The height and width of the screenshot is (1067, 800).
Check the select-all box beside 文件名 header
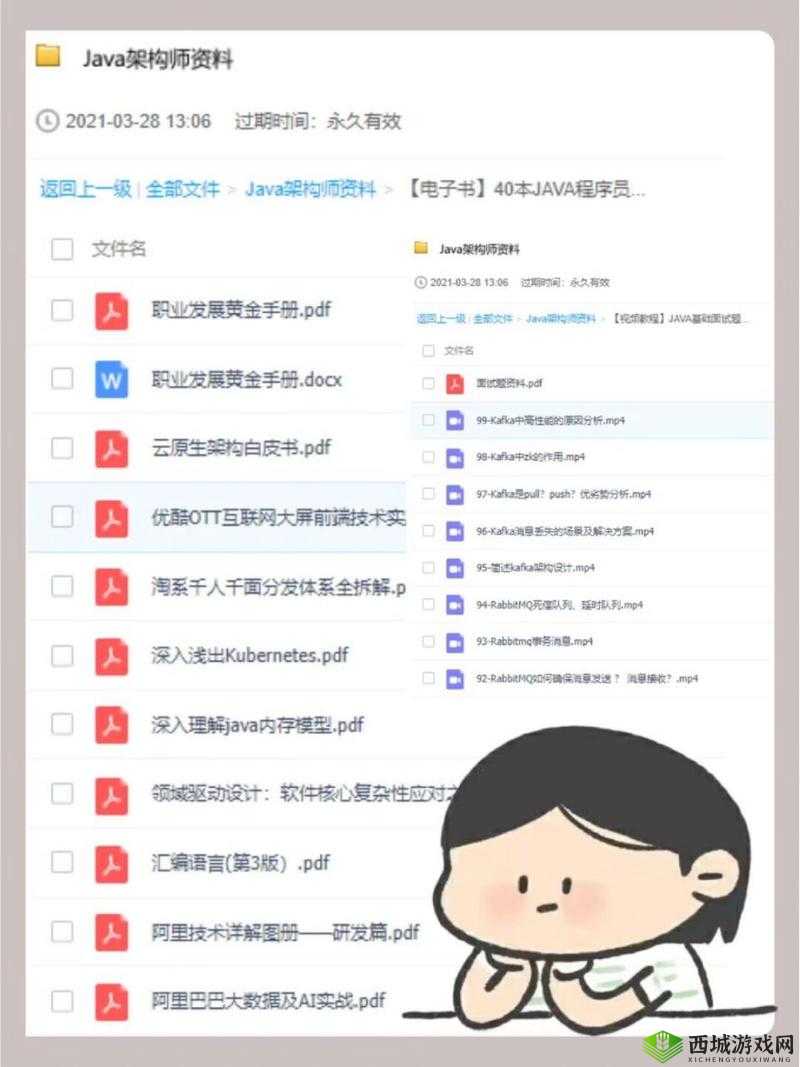tap(63, 250)
